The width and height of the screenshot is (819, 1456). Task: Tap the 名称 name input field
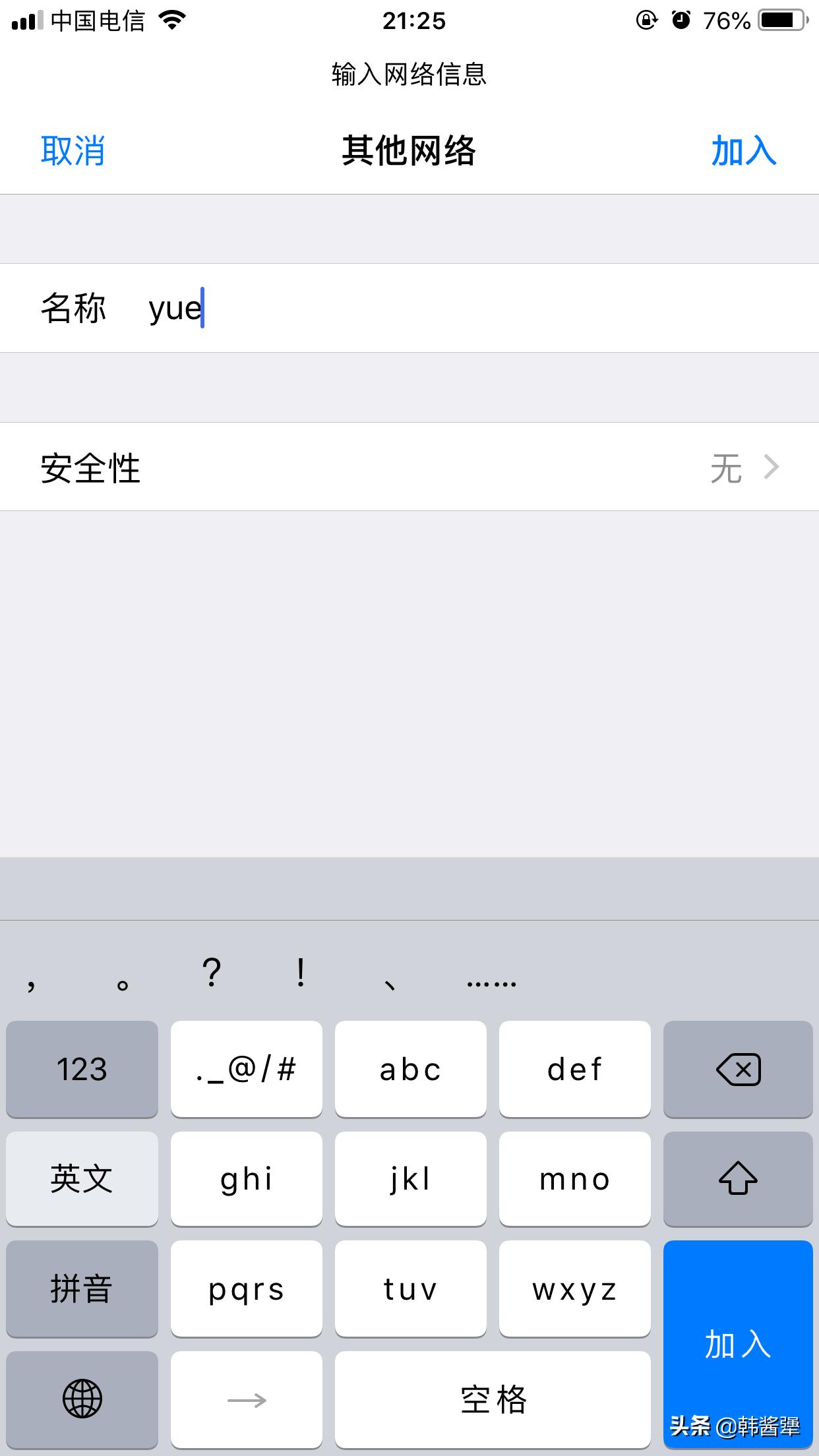330,308
